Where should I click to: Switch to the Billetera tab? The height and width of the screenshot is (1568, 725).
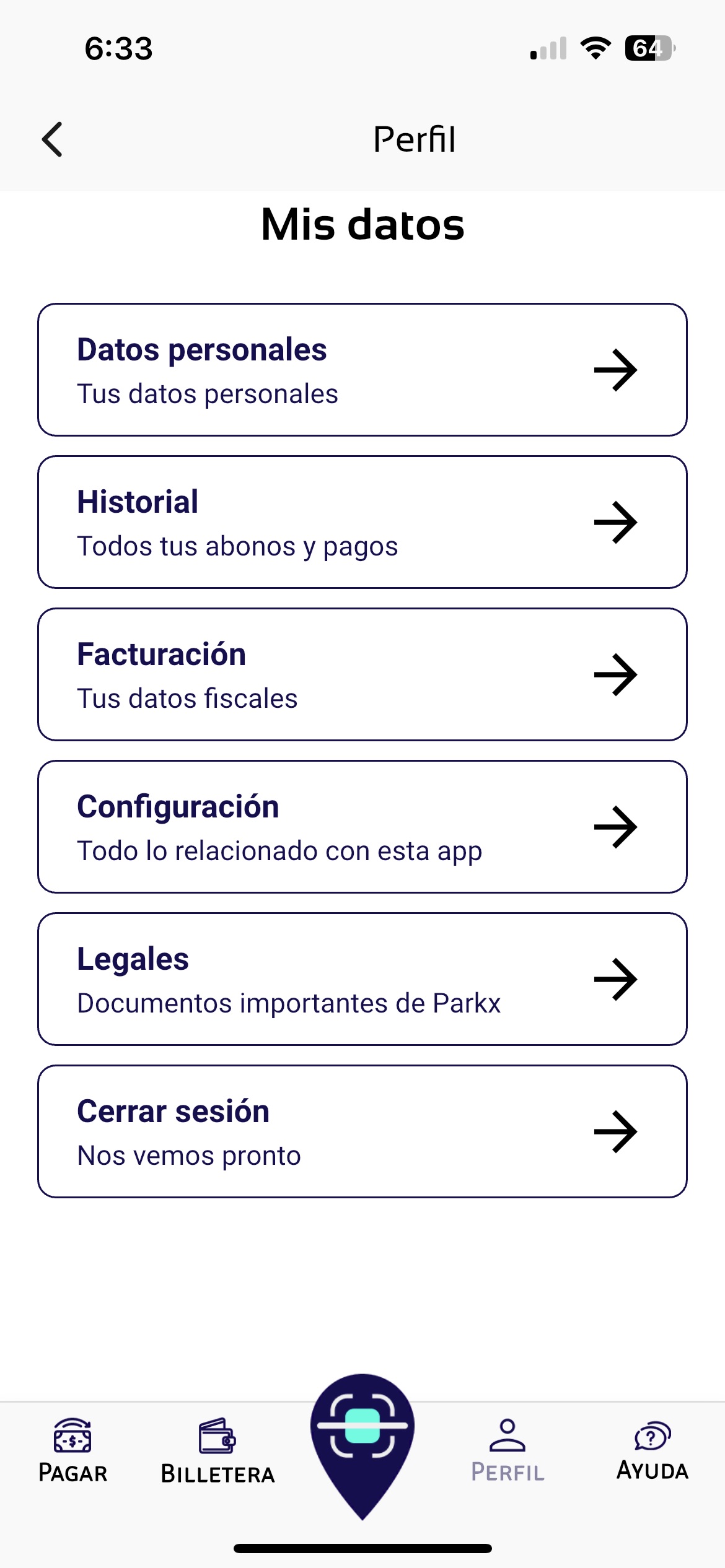pos(217,1450)
